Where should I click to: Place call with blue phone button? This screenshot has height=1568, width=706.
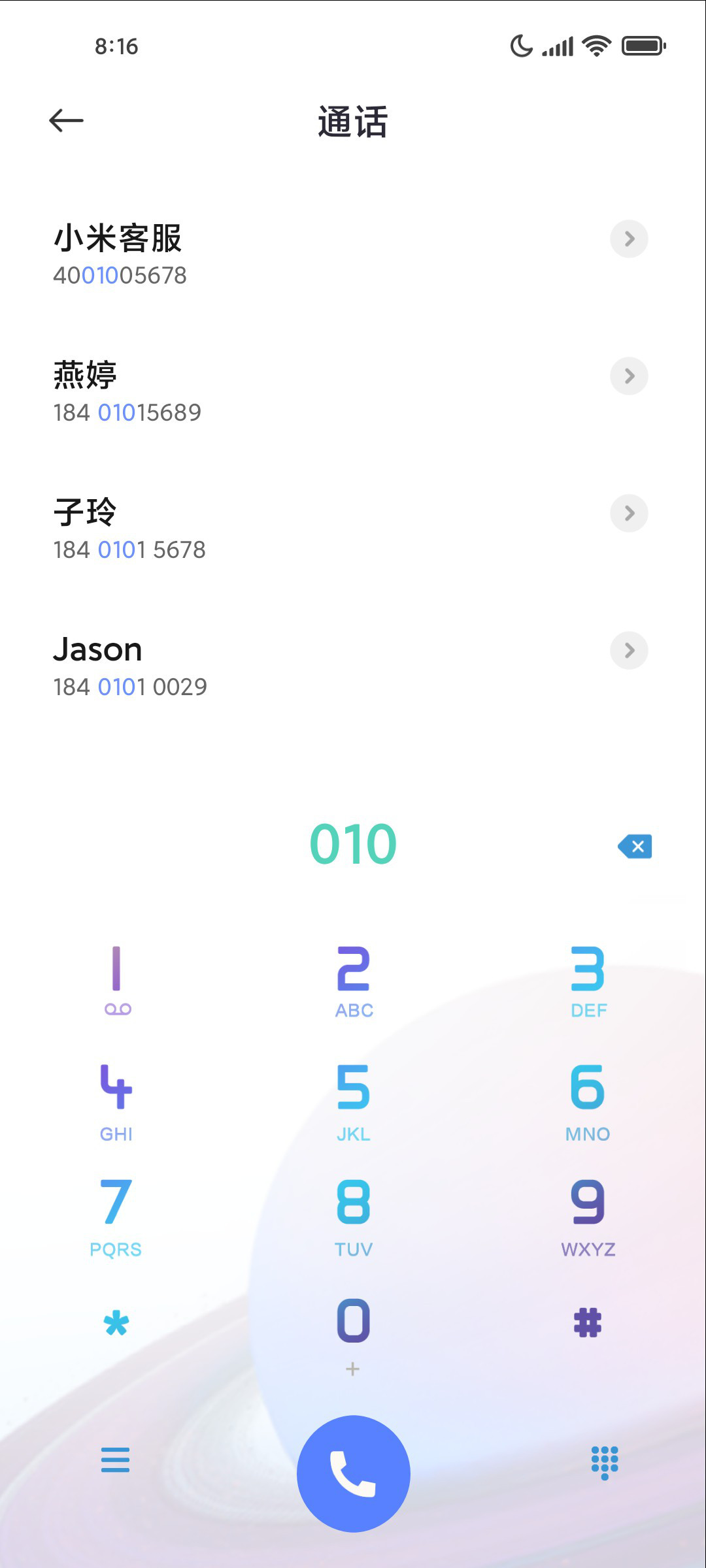point(354,1474)
